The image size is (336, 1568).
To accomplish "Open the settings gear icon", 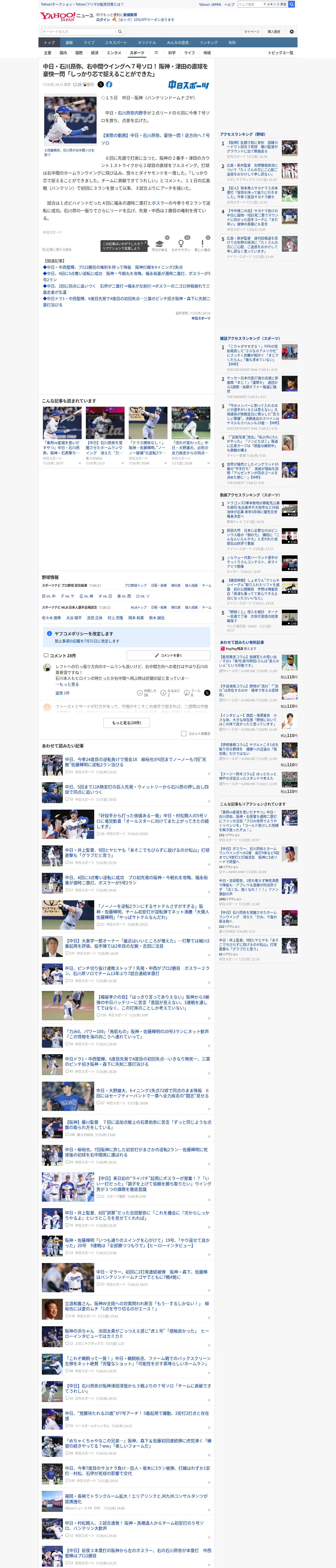I will 291,32.
